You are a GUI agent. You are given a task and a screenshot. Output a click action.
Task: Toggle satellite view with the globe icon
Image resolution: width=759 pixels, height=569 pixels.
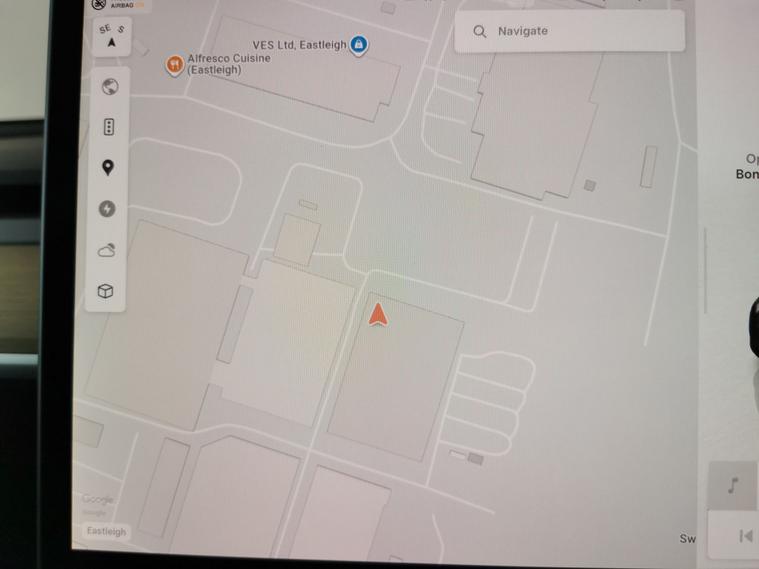click(x=108, y=87)
